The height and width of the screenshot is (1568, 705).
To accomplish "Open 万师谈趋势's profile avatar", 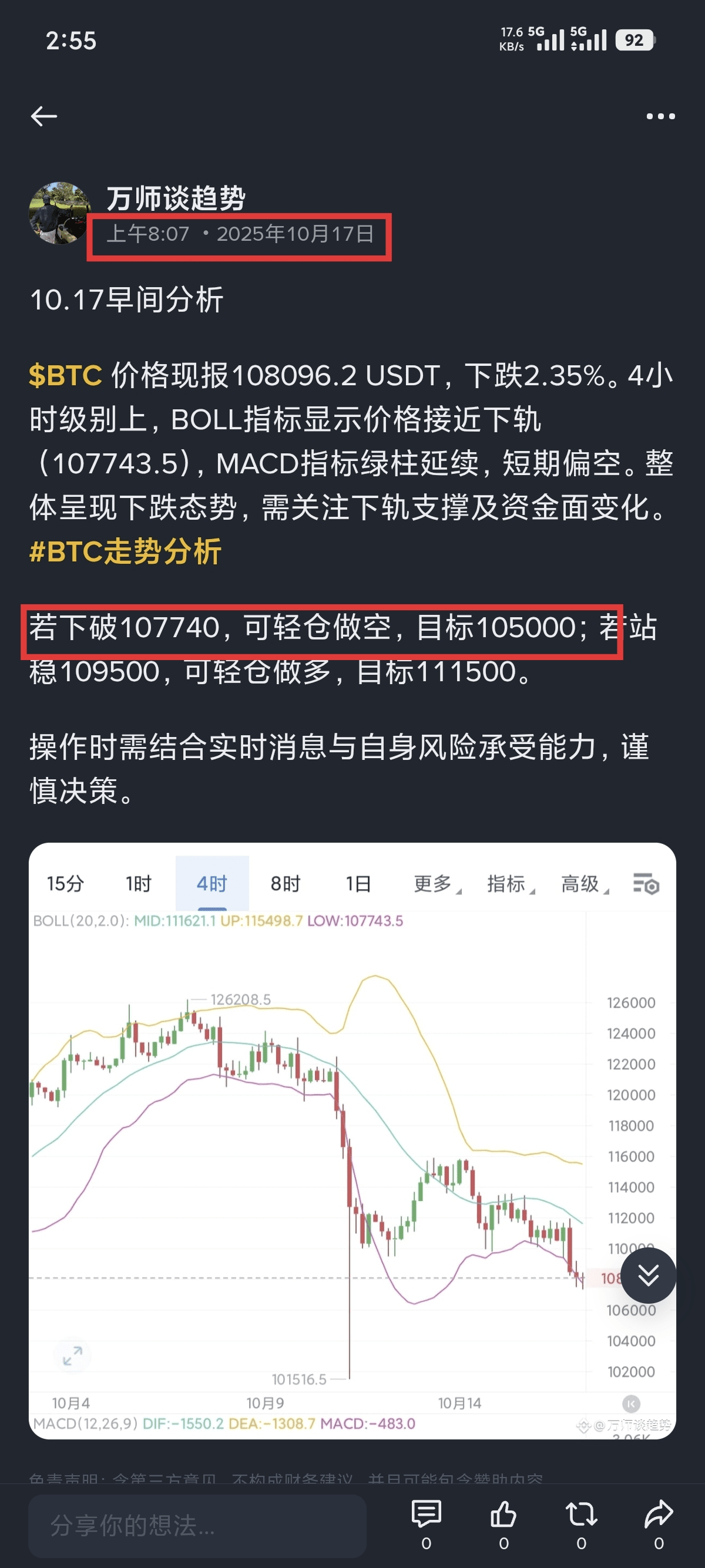I will (x=59, y=213).
